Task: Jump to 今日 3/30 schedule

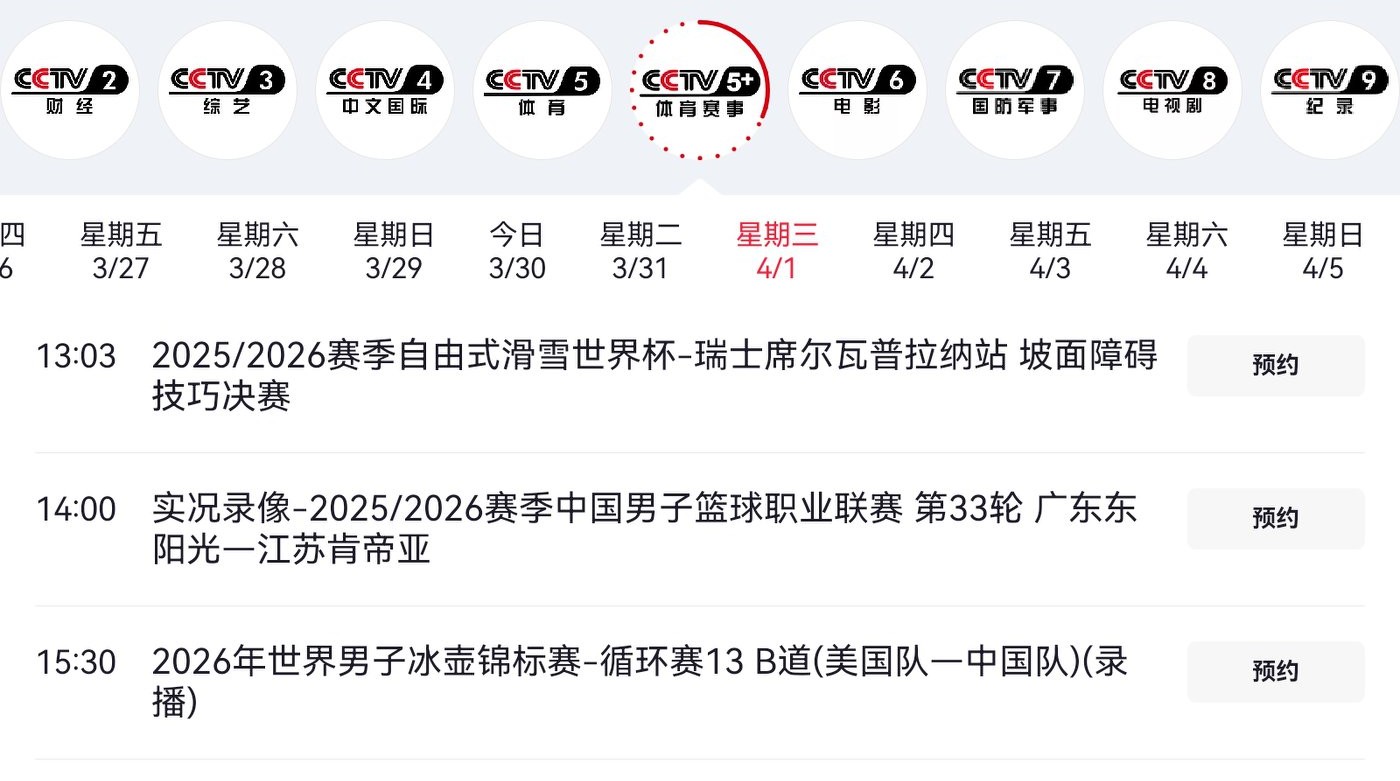Action: [x=517, y=251]
